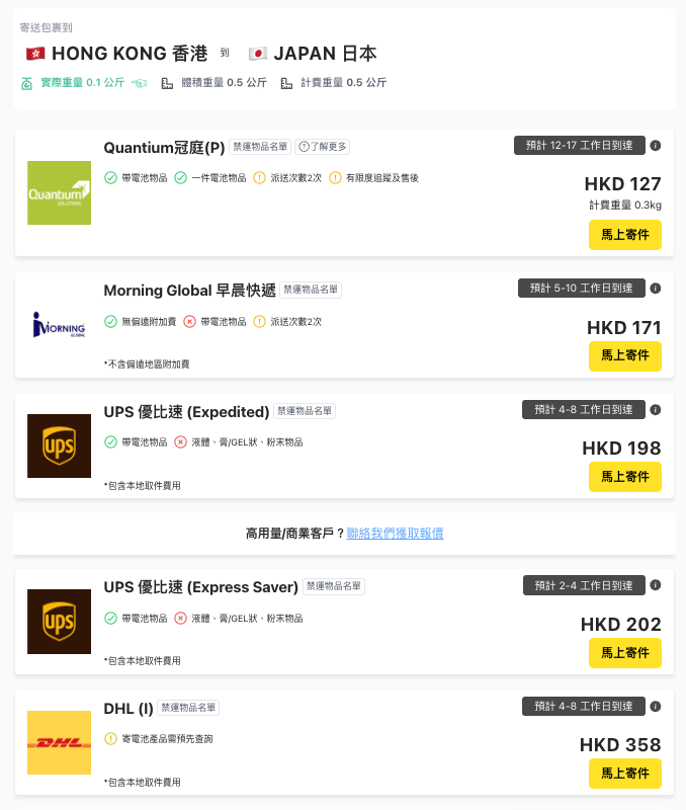Tap 馬上寄件 for Quantium冠庭(P)

click(625, 235)
